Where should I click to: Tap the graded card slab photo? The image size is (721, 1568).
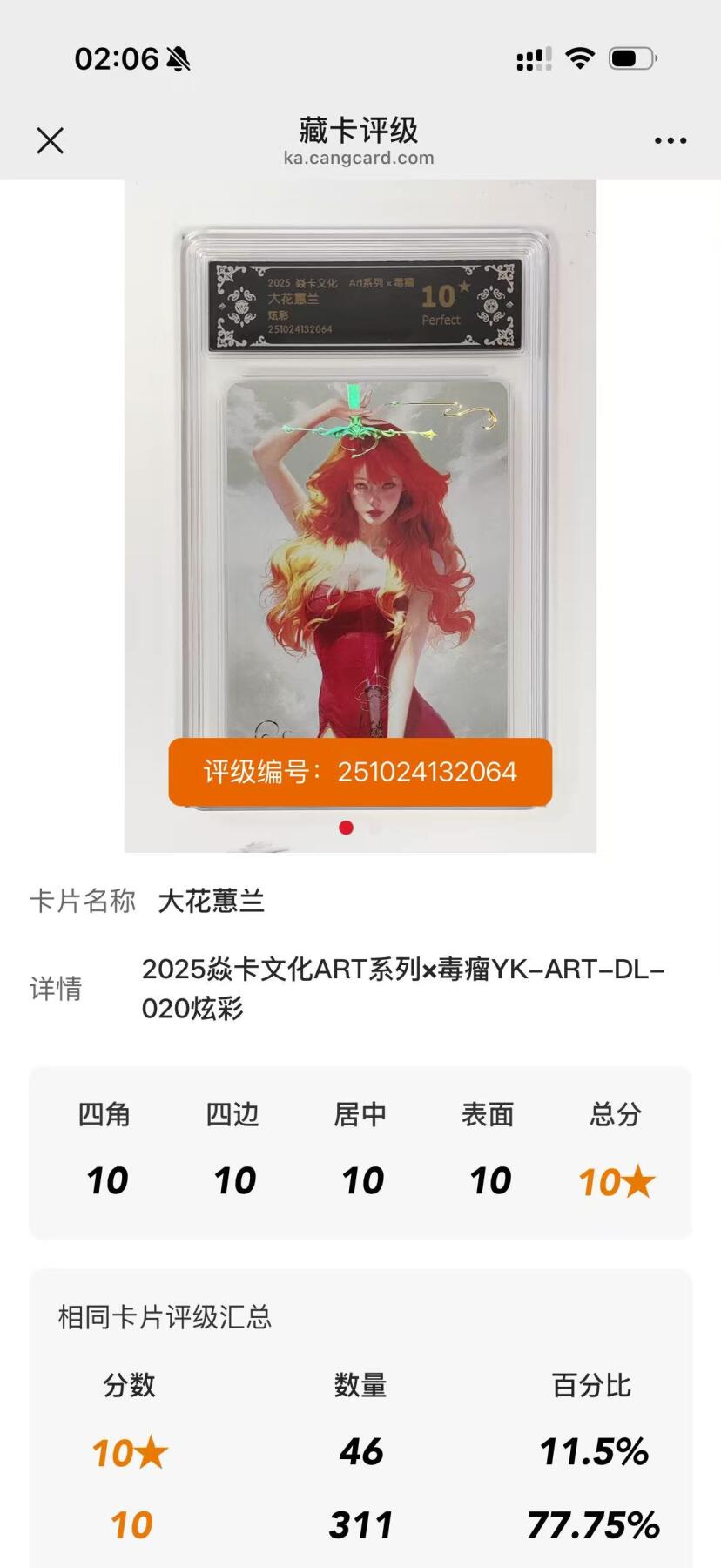pyautogui.click(x=360, y=488)
